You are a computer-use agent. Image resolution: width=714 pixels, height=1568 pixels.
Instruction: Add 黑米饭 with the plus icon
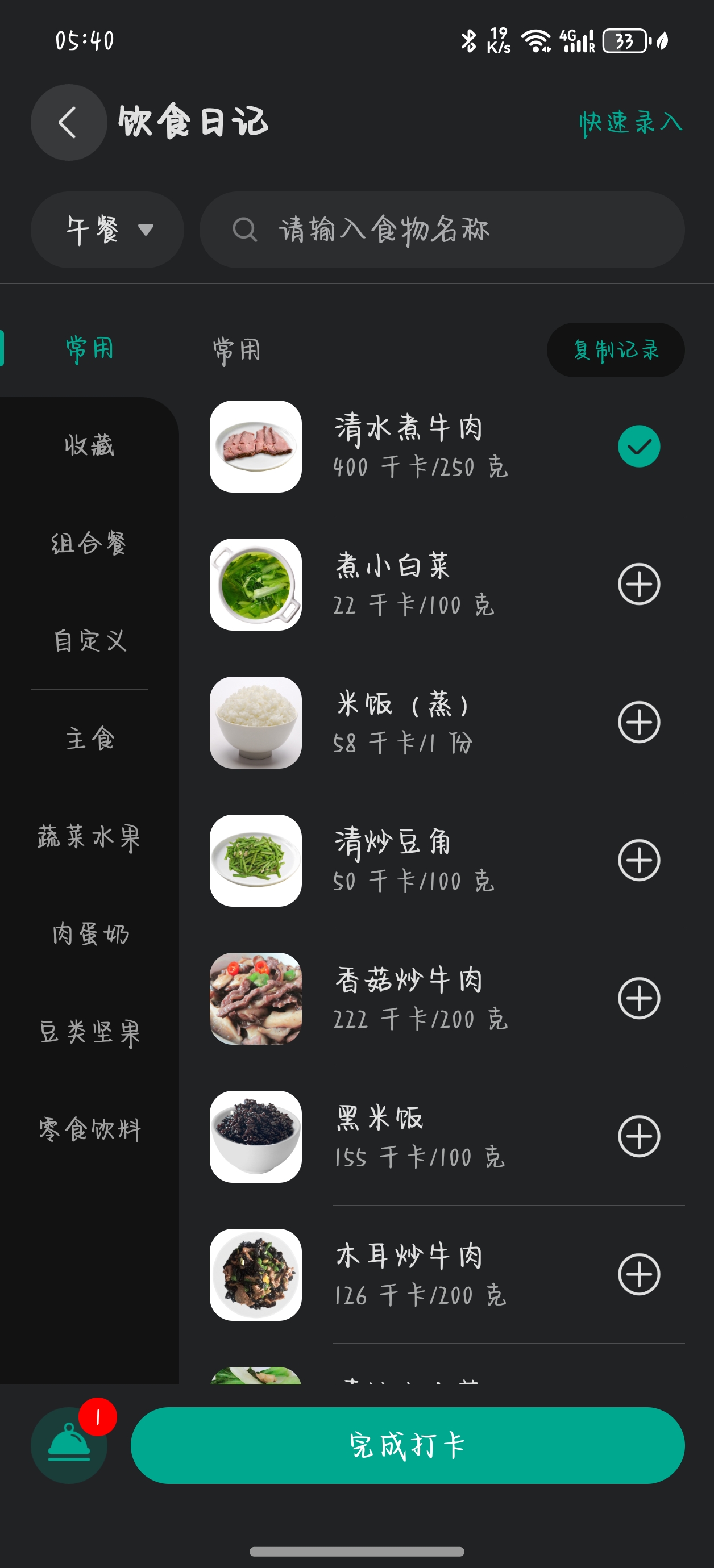point(639,1135)
